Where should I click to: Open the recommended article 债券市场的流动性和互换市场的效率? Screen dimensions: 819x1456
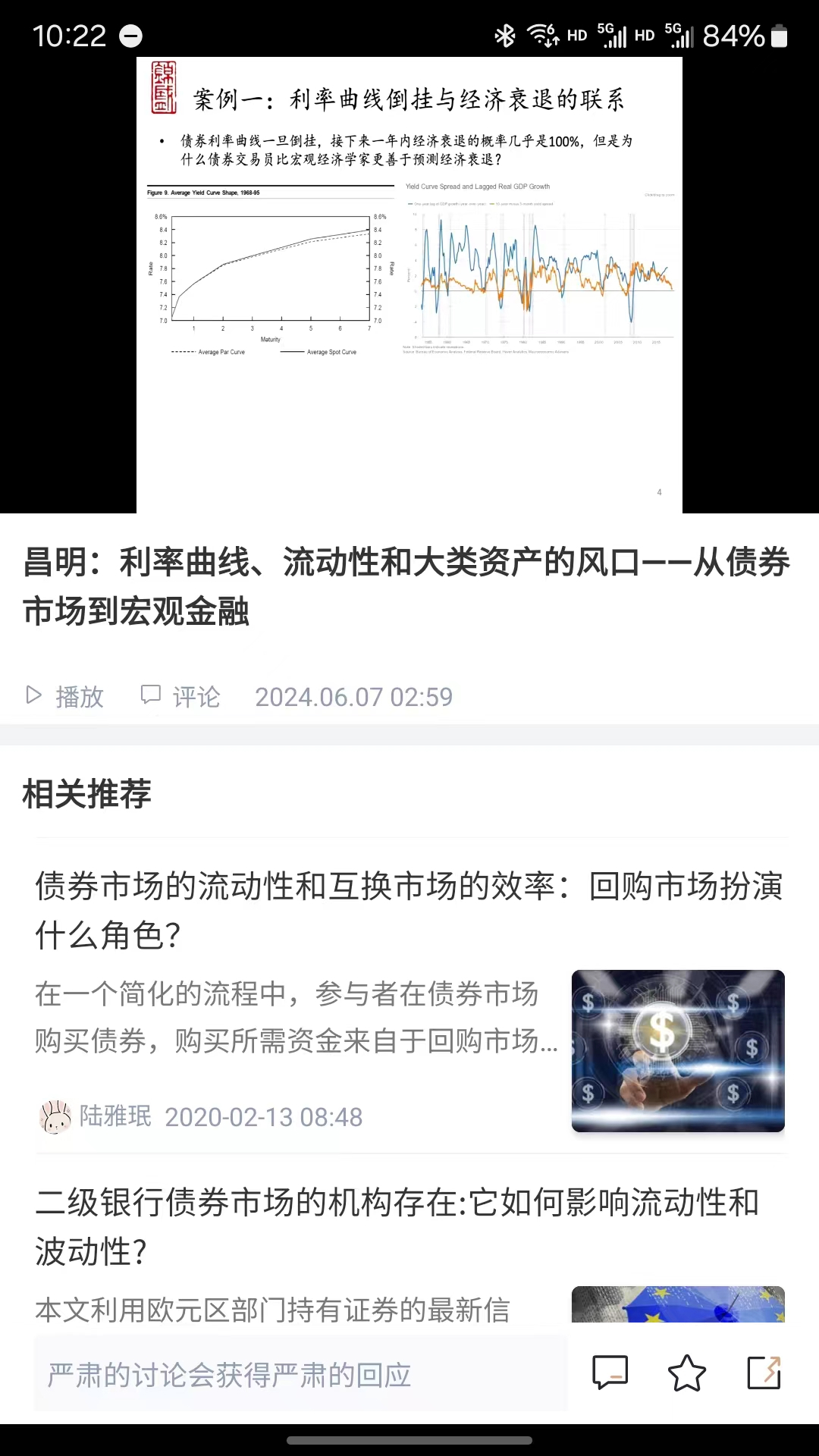[408, 910]
